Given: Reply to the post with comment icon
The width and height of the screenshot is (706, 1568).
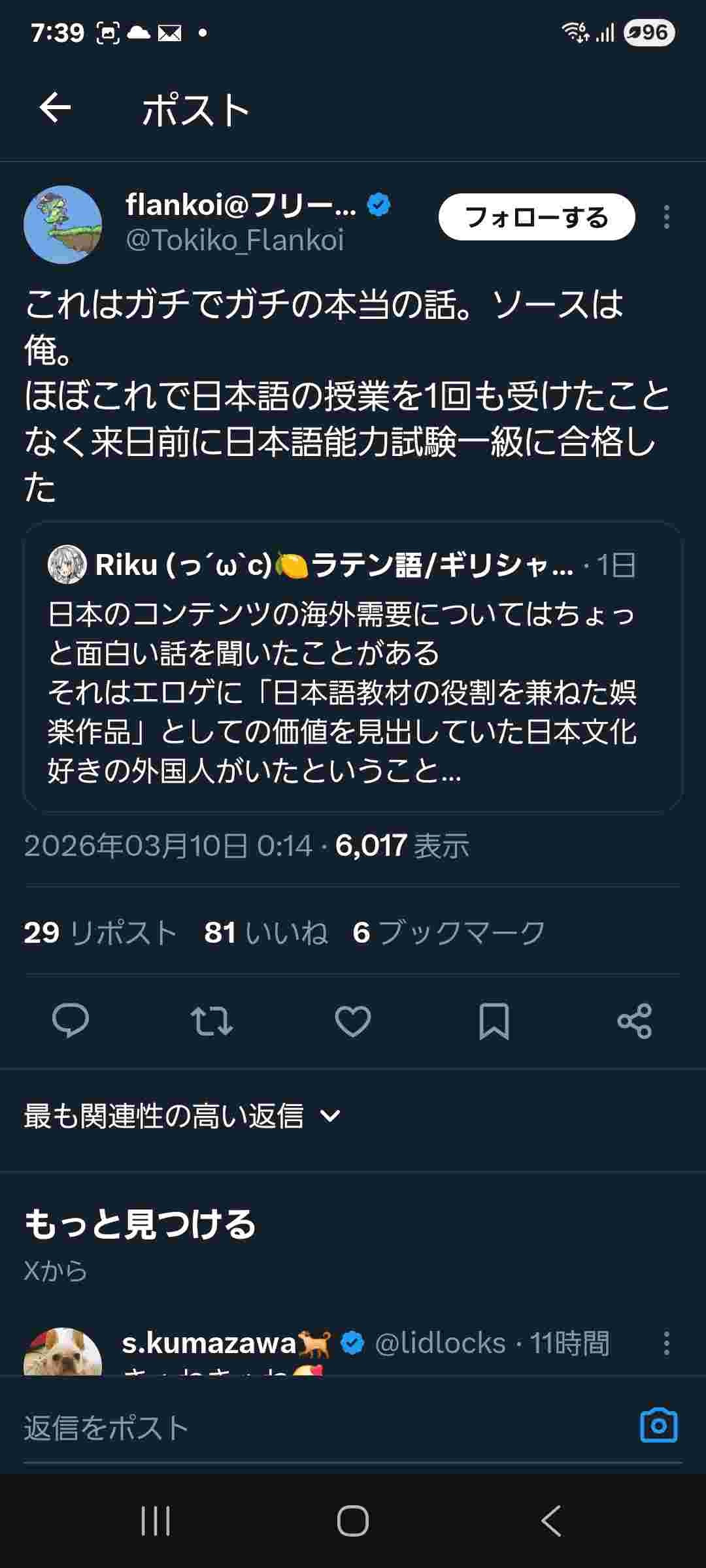Looking at the screenshot, I should [71, 1021].
